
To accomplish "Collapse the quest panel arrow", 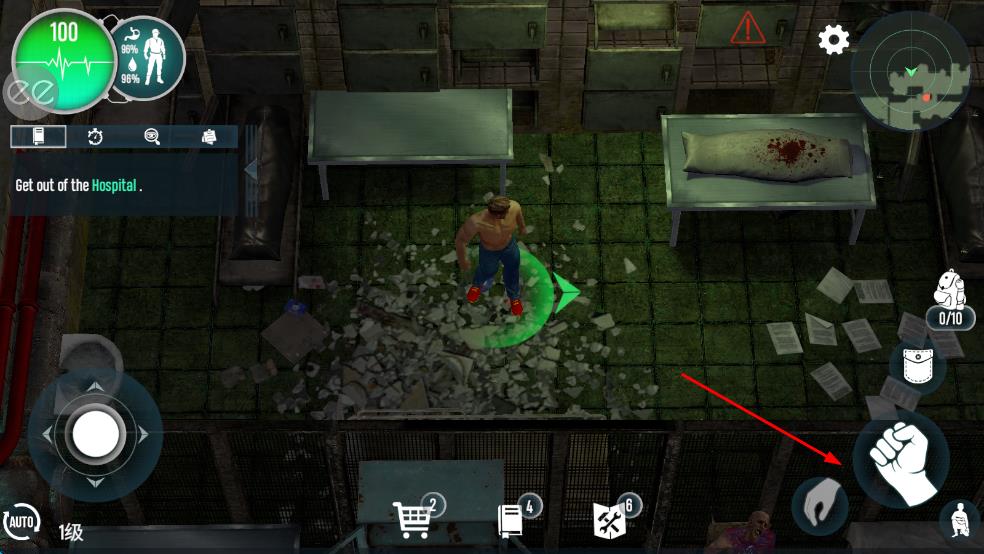I will click(250, 170).
